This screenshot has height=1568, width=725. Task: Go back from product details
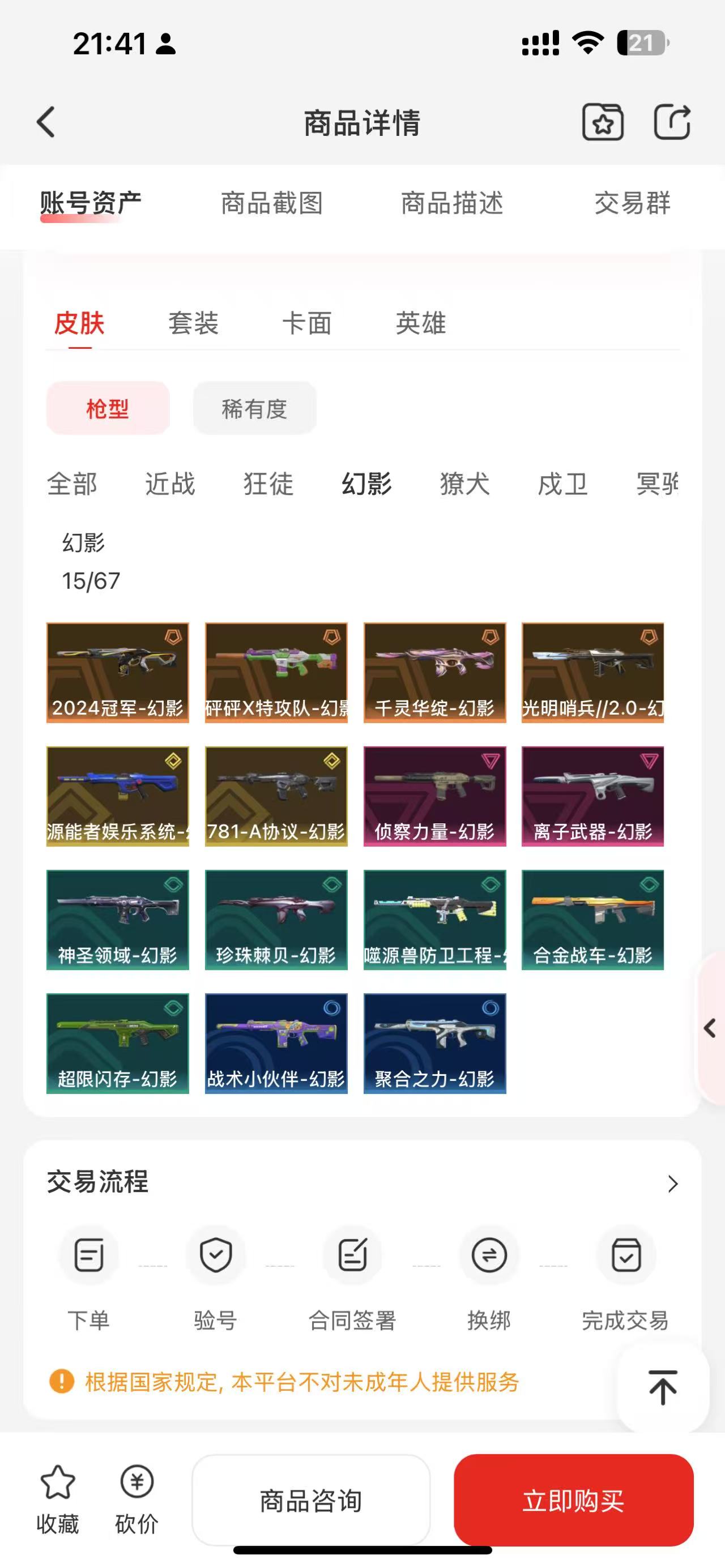(x=46, y=122)
